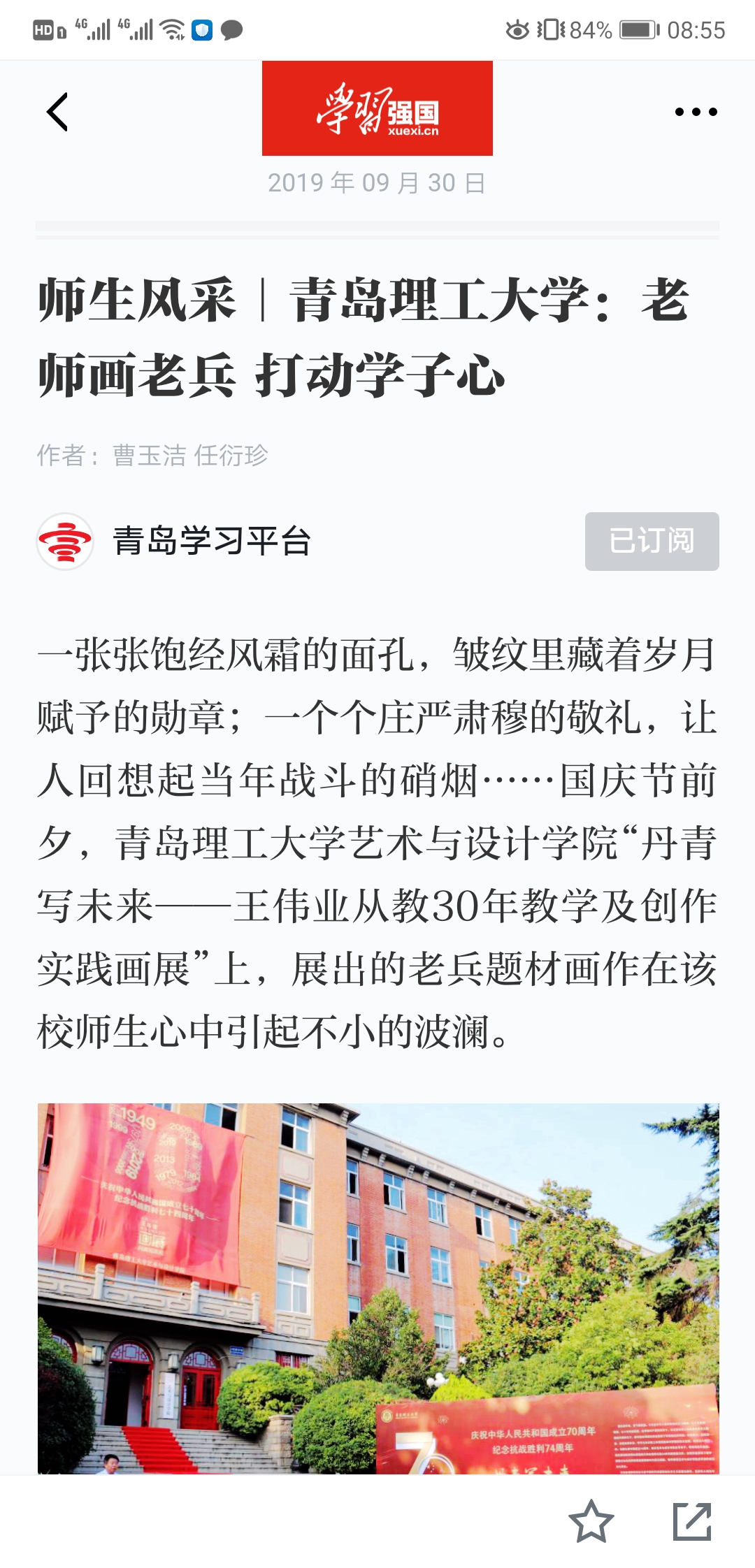This screenshot has width=755, height=1568.
Task: Bookmark this article with the star
Action: pyautogui.click(x=591, y=1521)
